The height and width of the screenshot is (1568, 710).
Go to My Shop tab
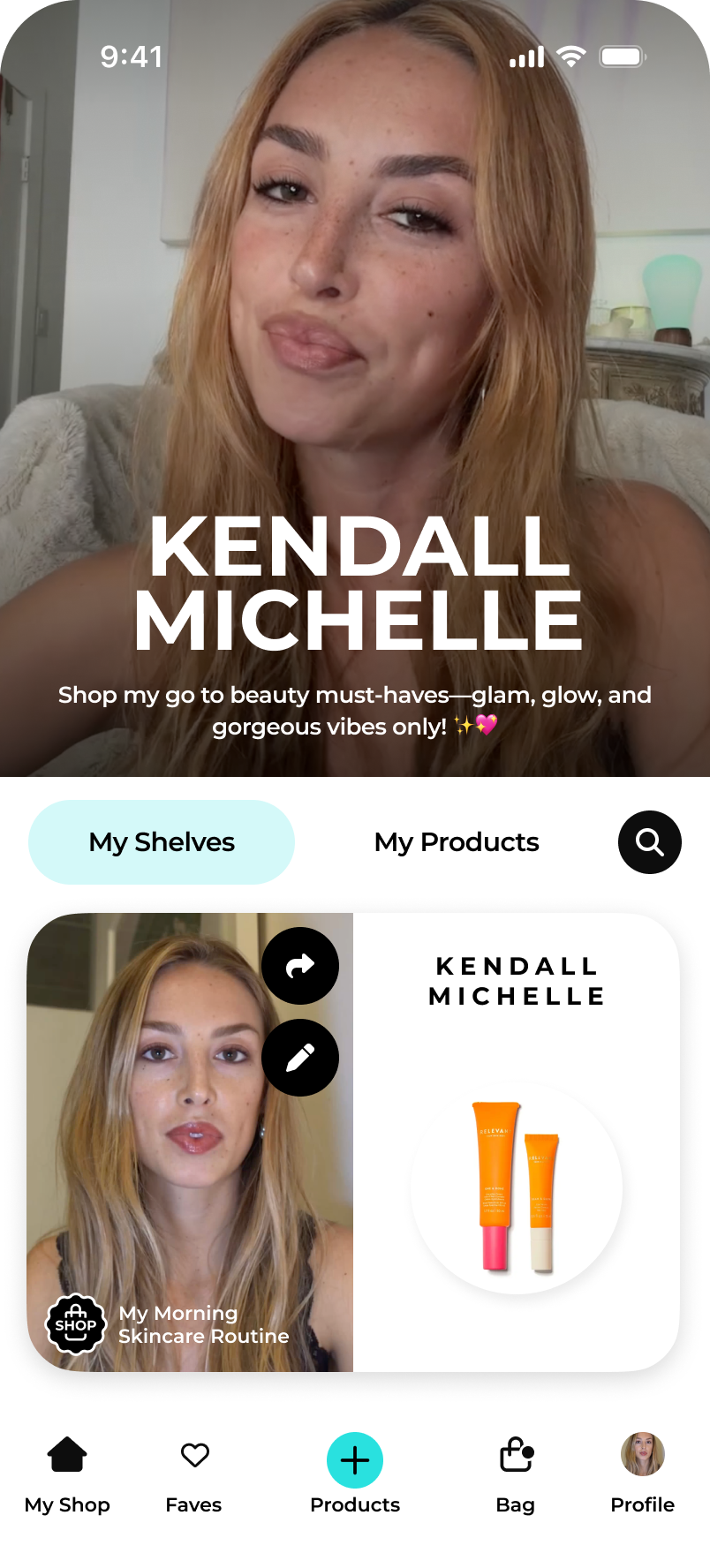tap(67, 1474)
